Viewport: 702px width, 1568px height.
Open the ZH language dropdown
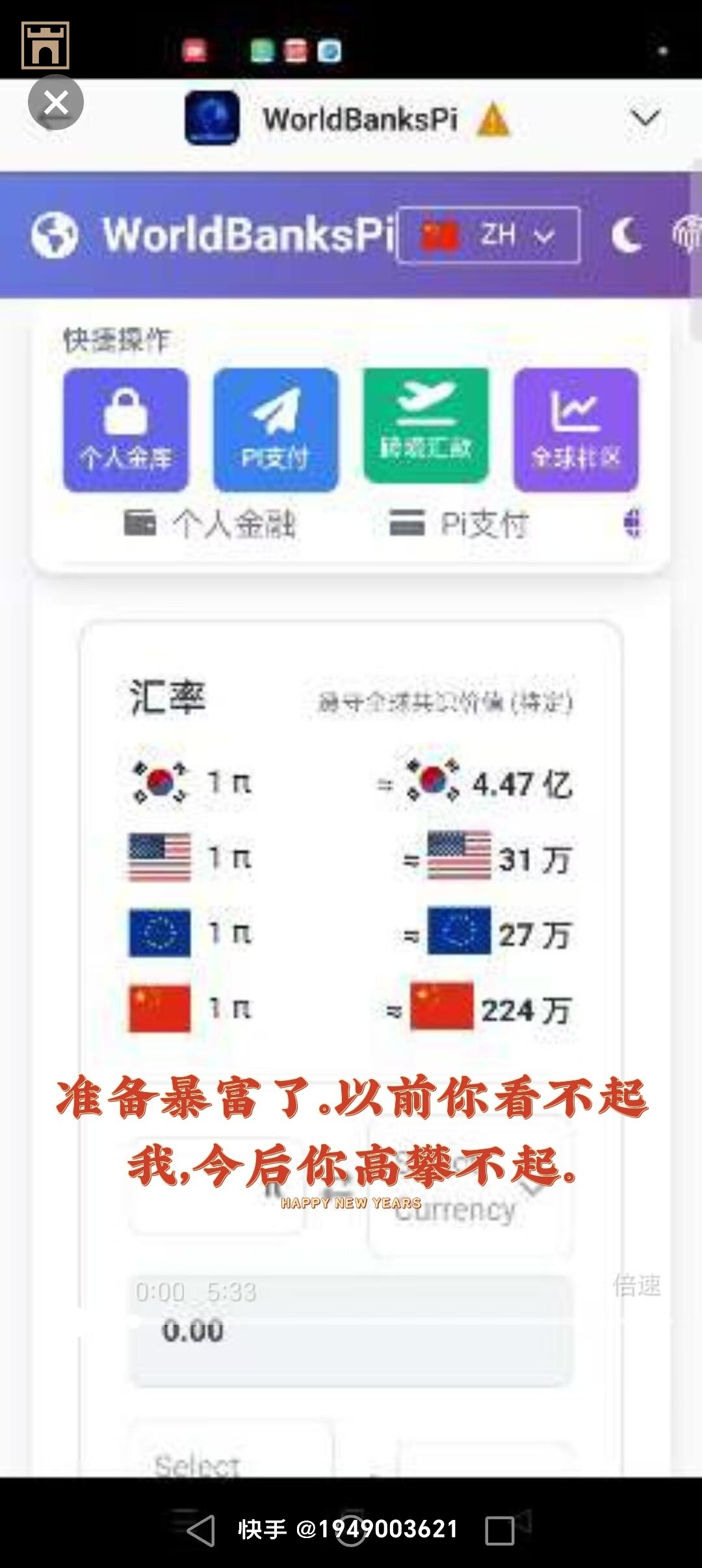point(489,235)
